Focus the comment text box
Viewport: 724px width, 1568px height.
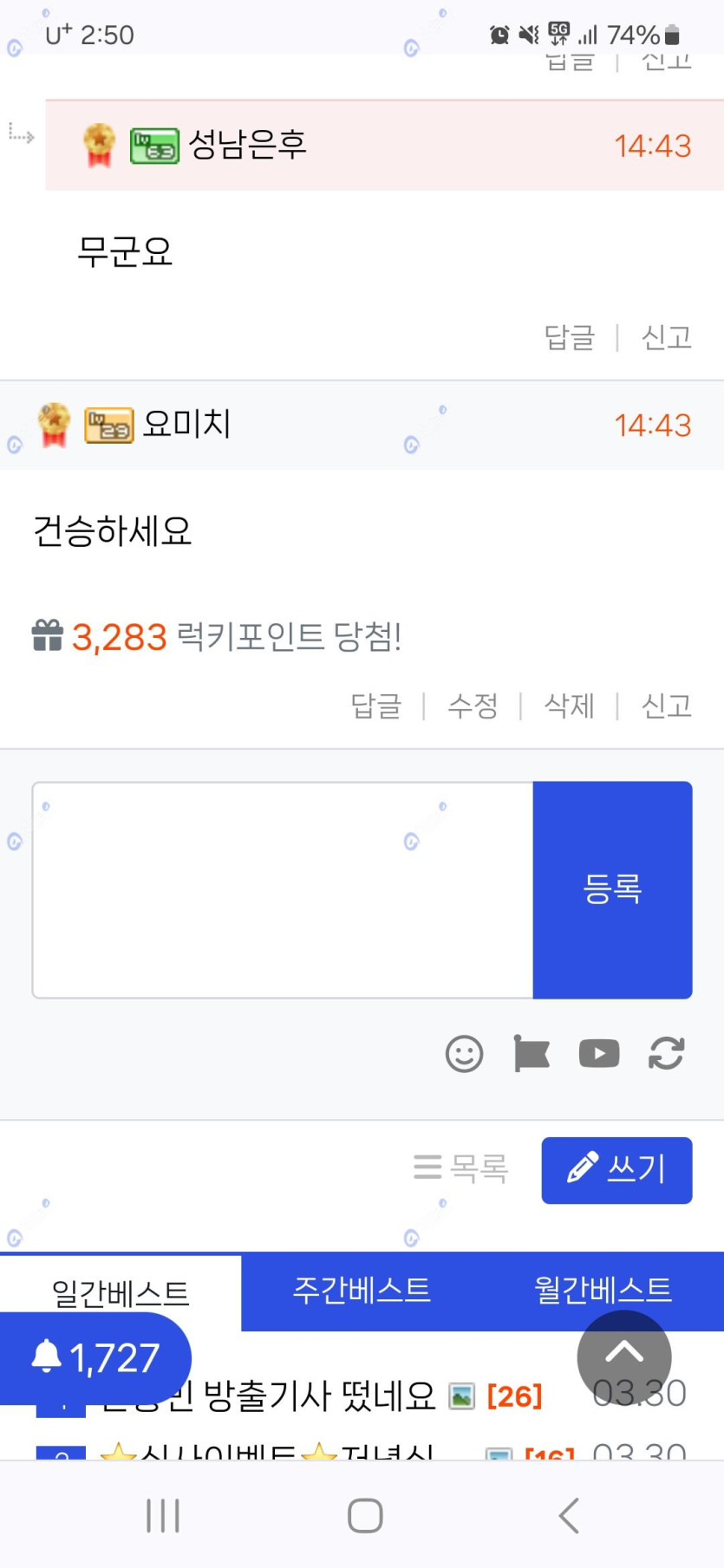click(283, 890)
